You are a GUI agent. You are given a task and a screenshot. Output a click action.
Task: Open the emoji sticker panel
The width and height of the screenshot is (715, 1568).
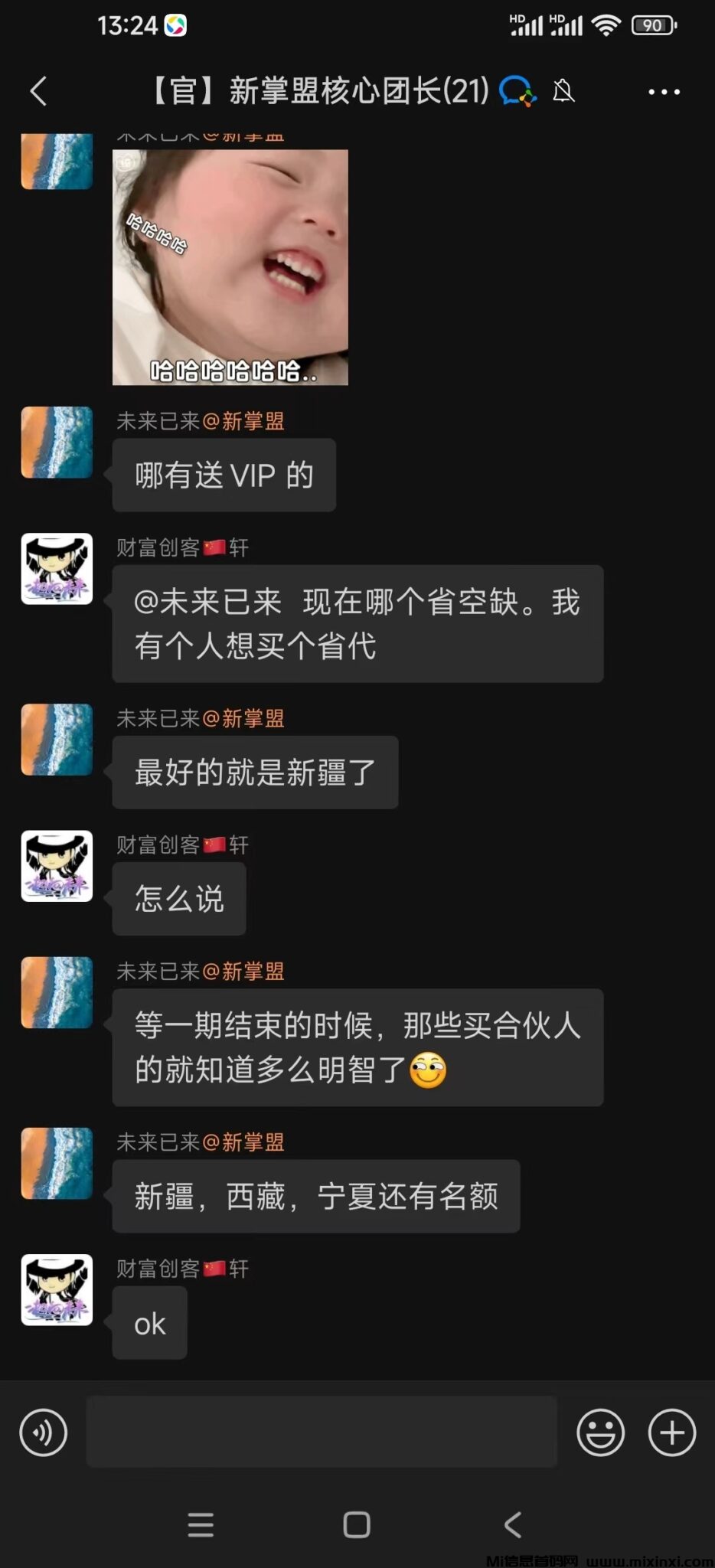pos(600,1432)
